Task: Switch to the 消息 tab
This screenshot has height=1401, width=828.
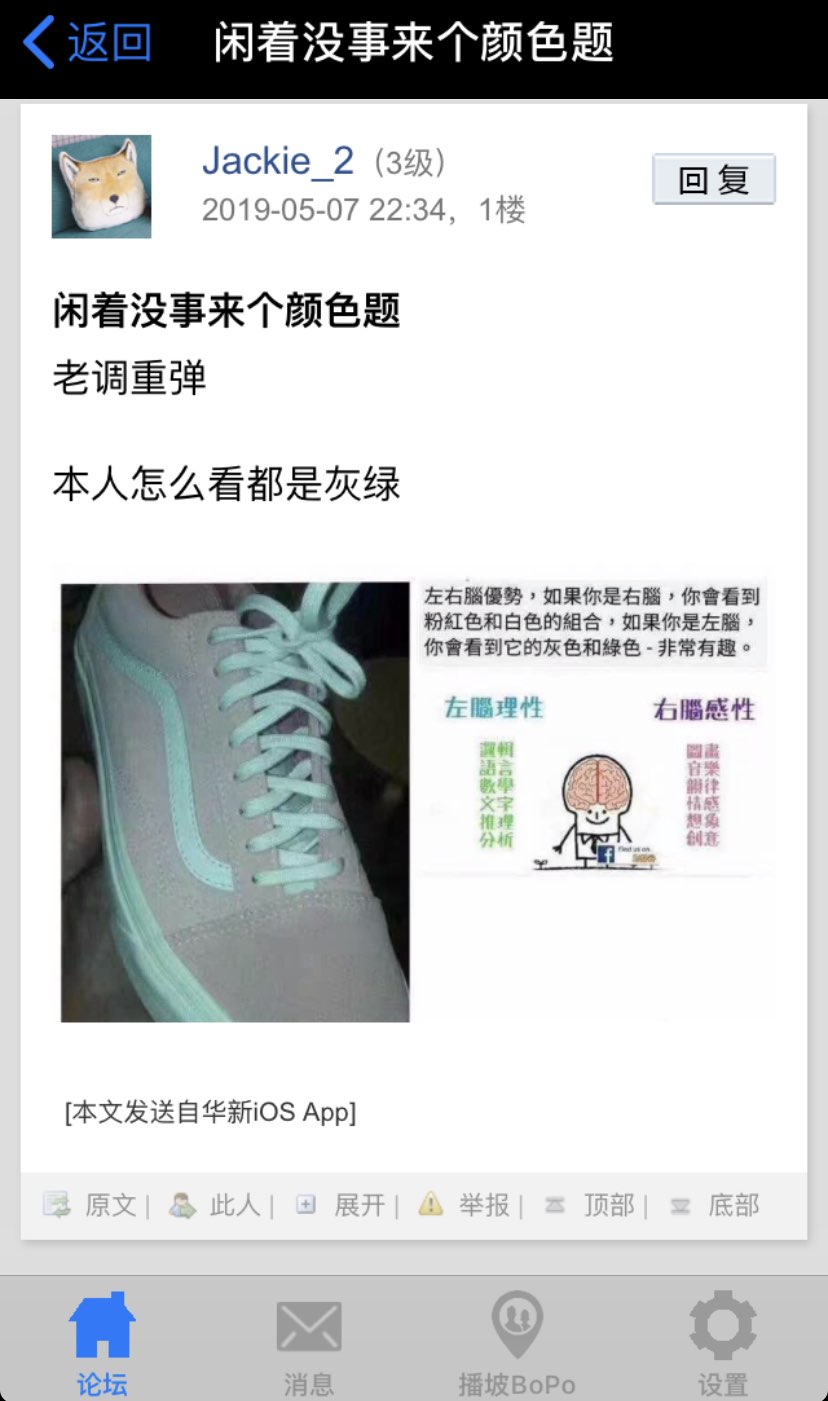Action: coord(309,1342)
